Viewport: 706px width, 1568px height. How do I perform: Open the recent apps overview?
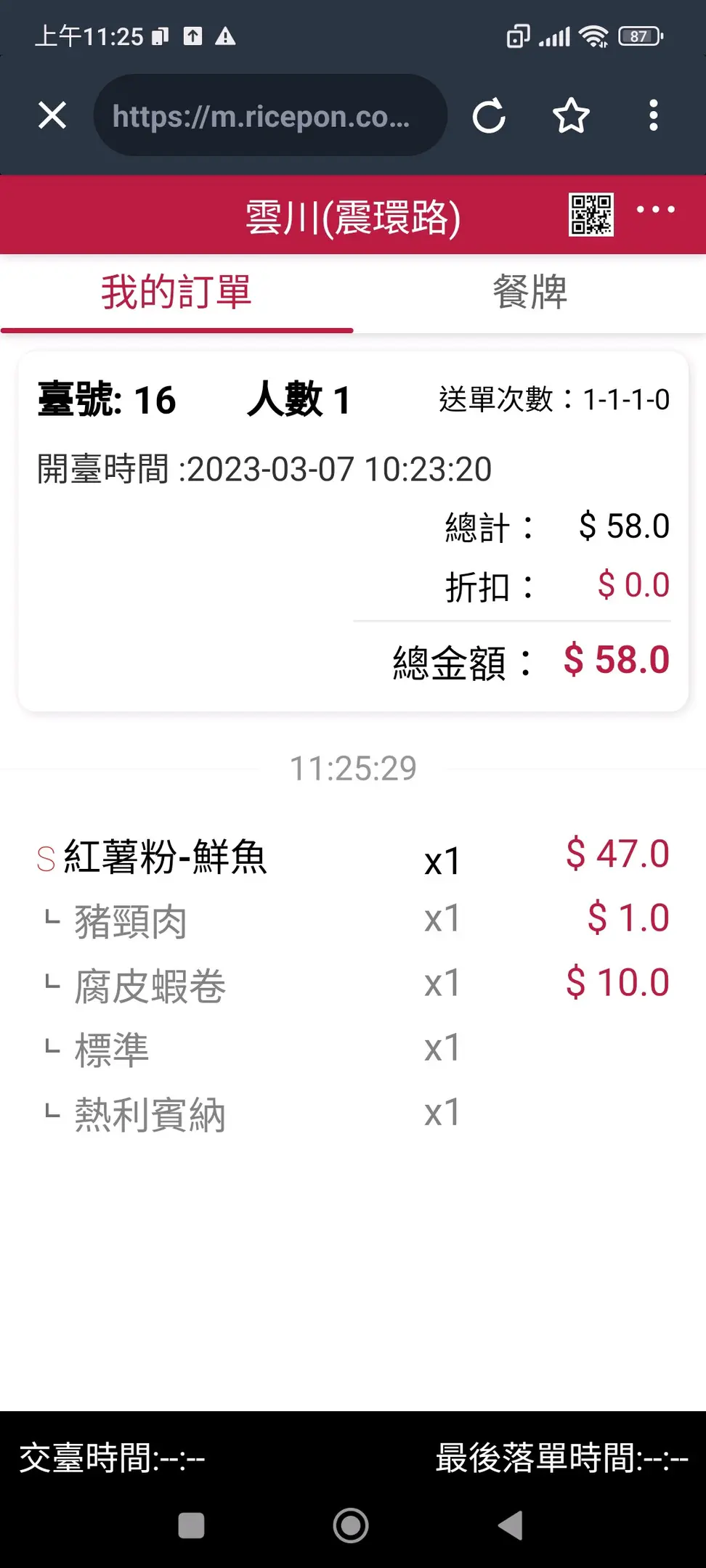[191, 1525]
